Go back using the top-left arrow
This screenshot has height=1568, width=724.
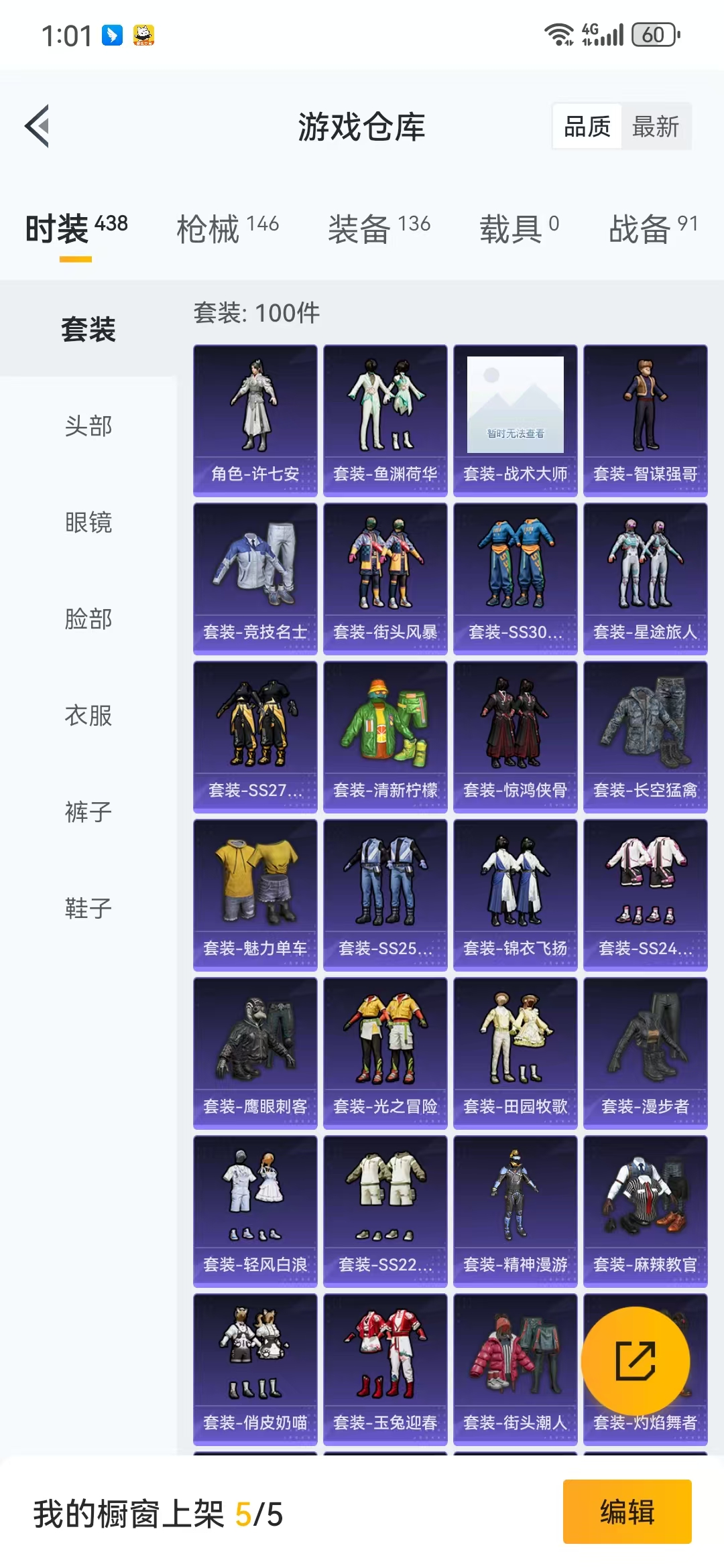pos(38,126)
